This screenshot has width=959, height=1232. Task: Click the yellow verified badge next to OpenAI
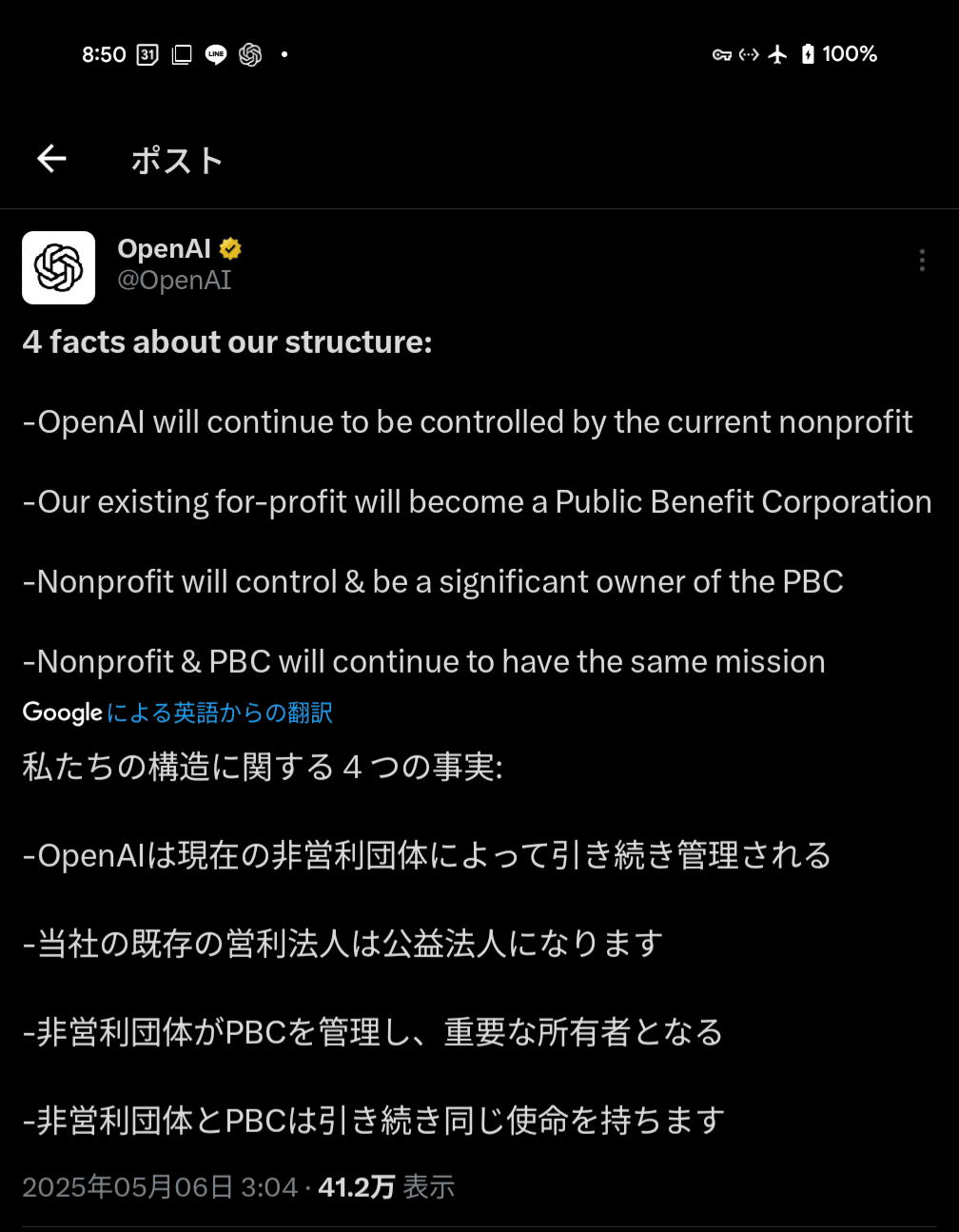pyautogui.click(x=230, y=247)
